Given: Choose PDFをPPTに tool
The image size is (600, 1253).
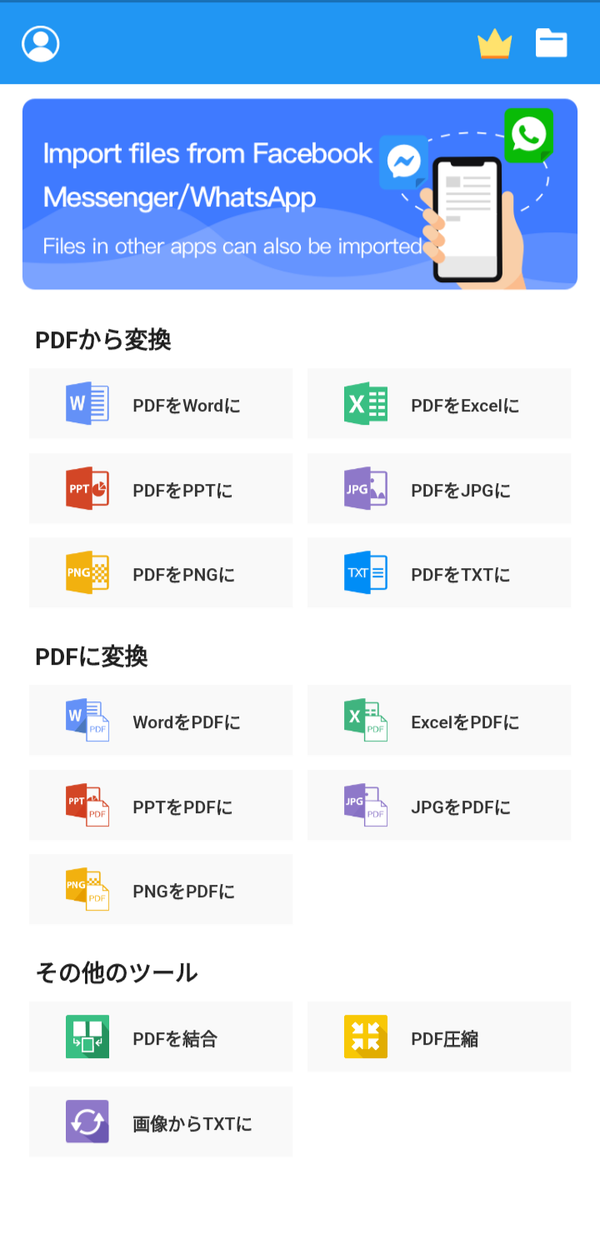Looking at the screenshot, I should [x=161, y=488].
